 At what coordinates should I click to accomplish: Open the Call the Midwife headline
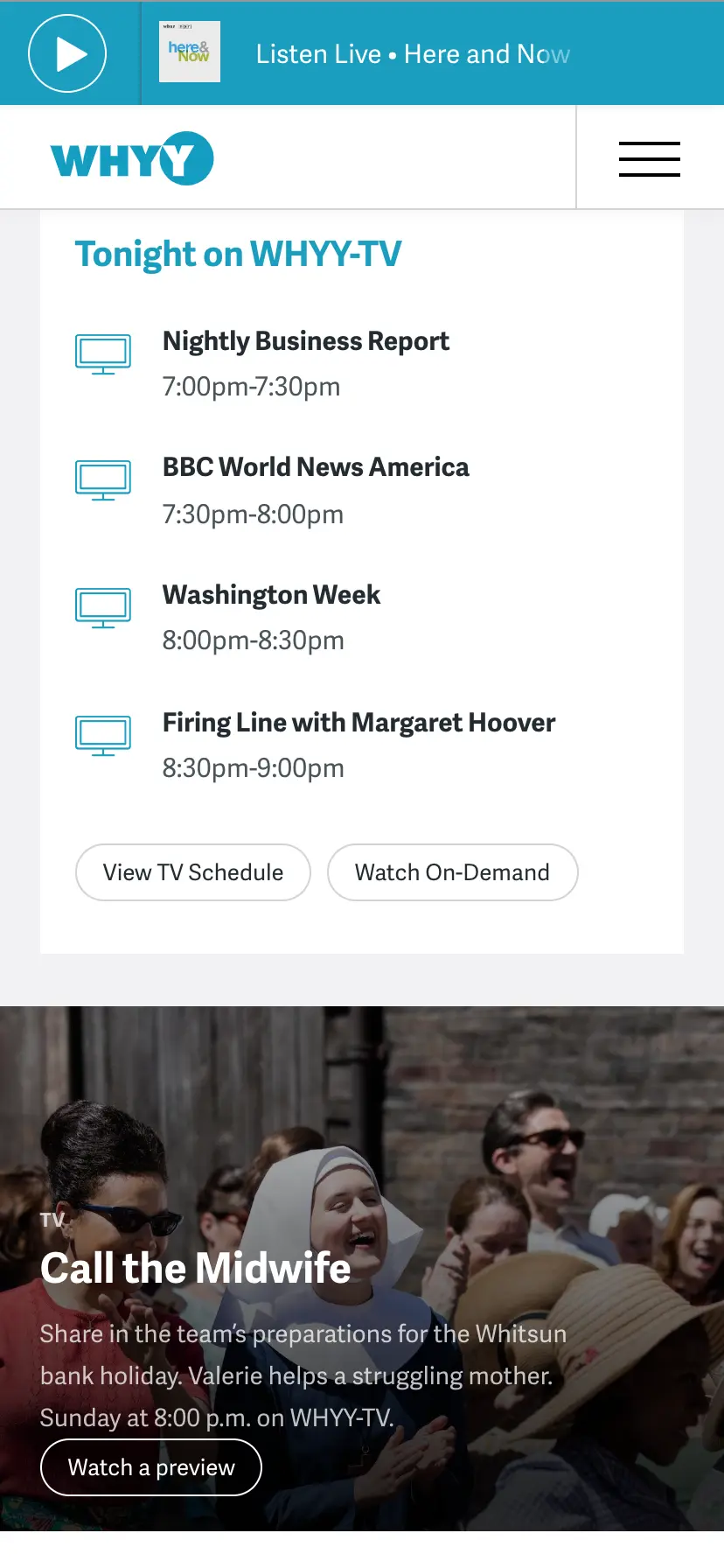pos(196,1268)
